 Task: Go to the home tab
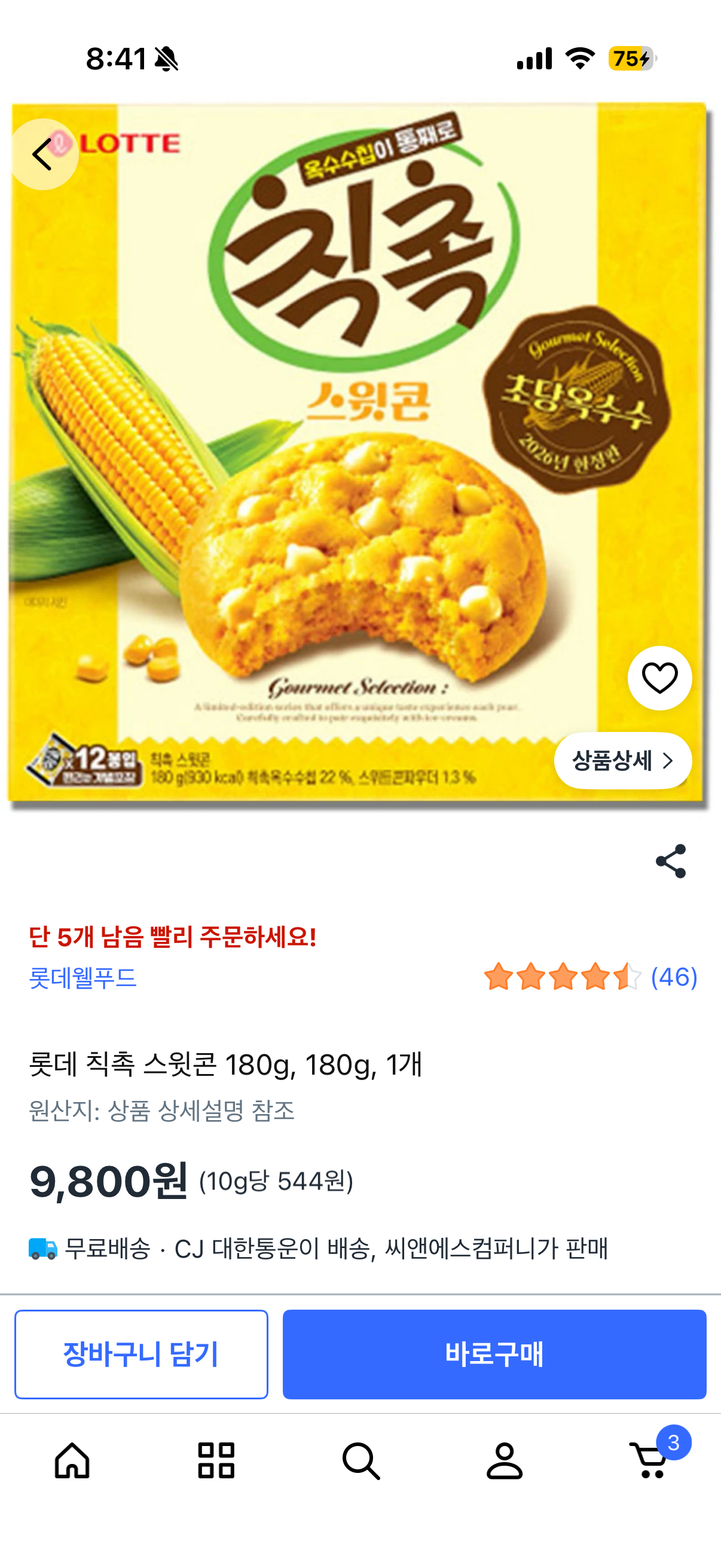(72, 1460)
